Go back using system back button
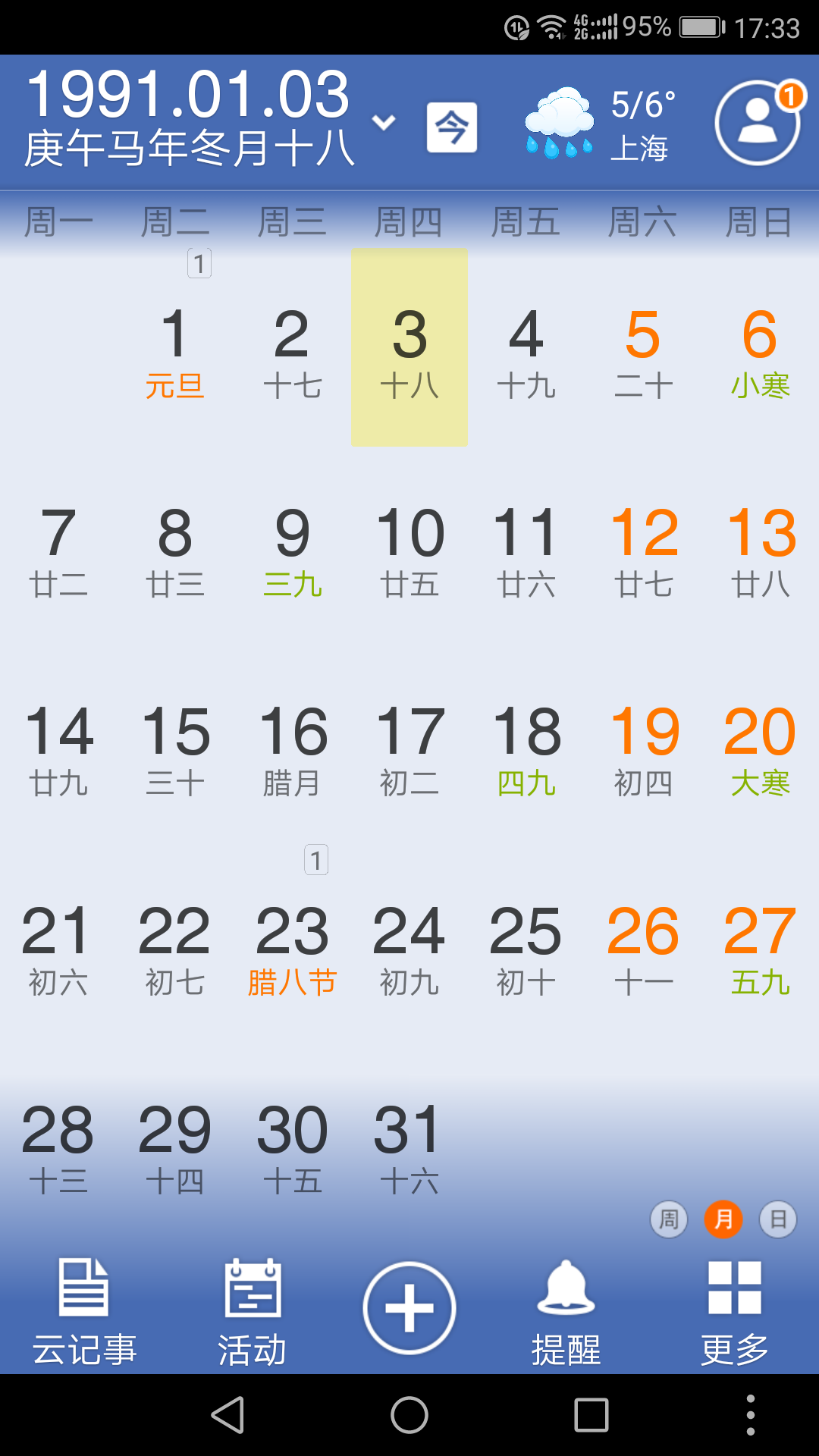 coord(227,1415)
